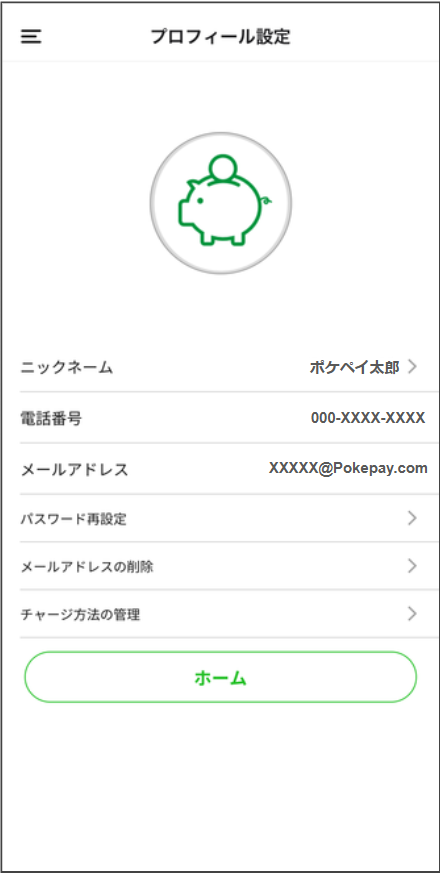Image resolution: width=440 pixels, height=874 pixels.
Task: Tap the ホーム button
Action: click(x=221, y=677)
